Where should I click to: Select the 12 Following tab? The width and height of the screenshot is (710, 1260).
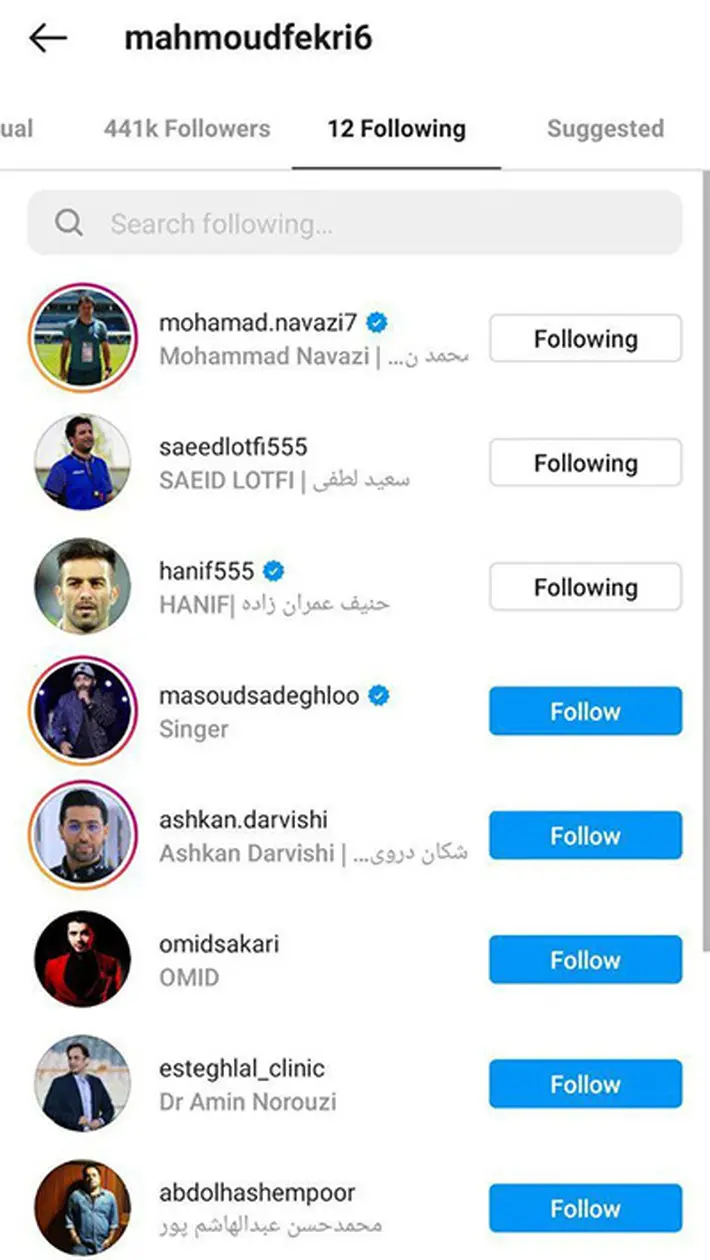396,129
